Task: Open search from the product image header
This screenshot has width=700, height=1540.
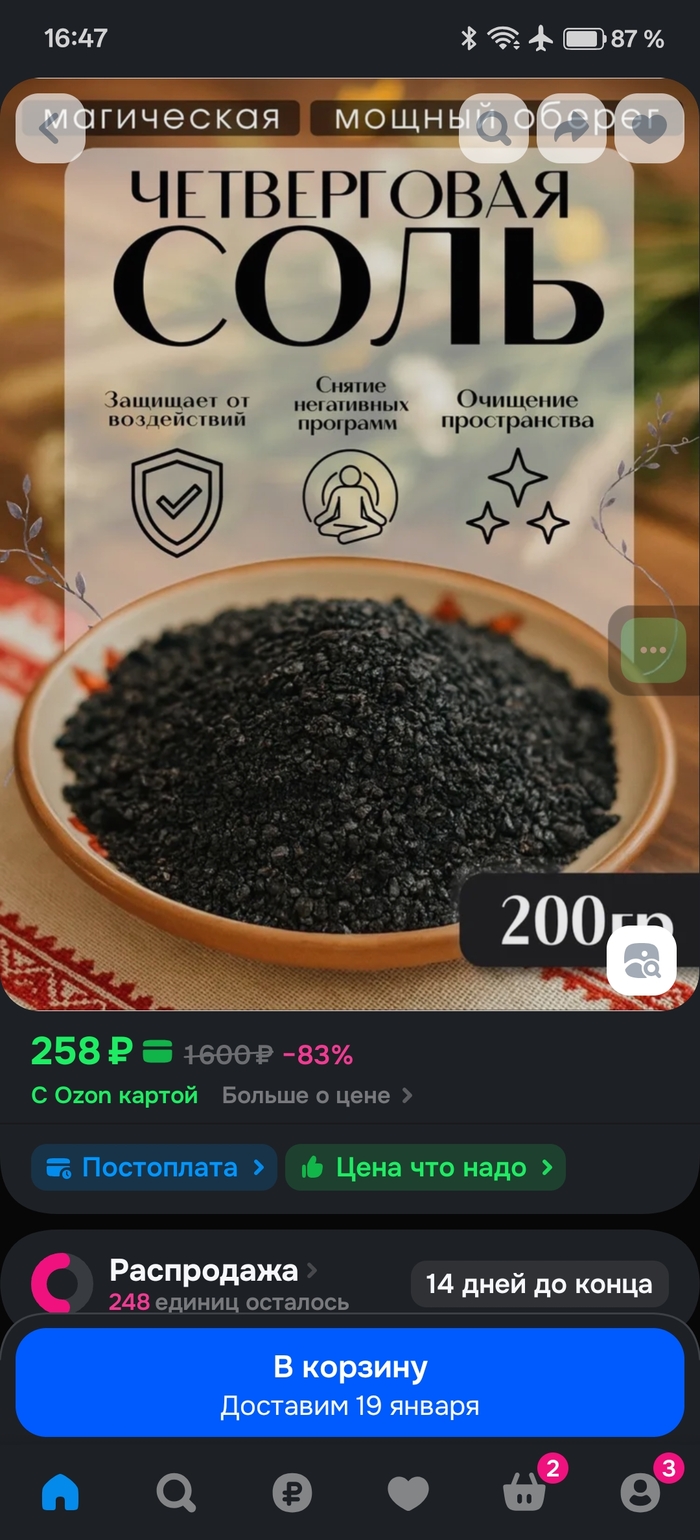Action: (493, 129)
